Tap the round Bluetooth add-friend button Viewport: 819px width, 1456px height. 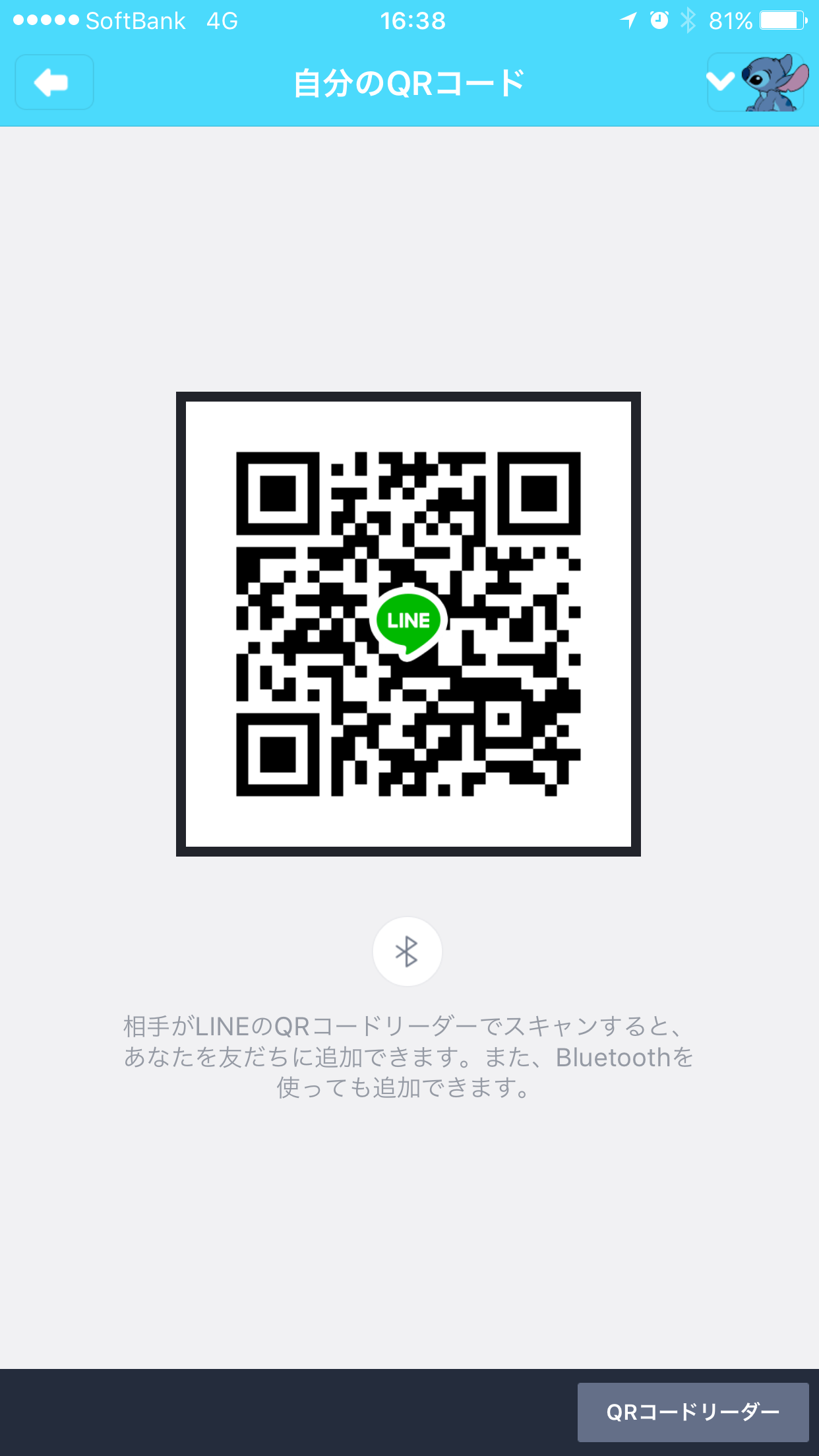coord(407,952)
